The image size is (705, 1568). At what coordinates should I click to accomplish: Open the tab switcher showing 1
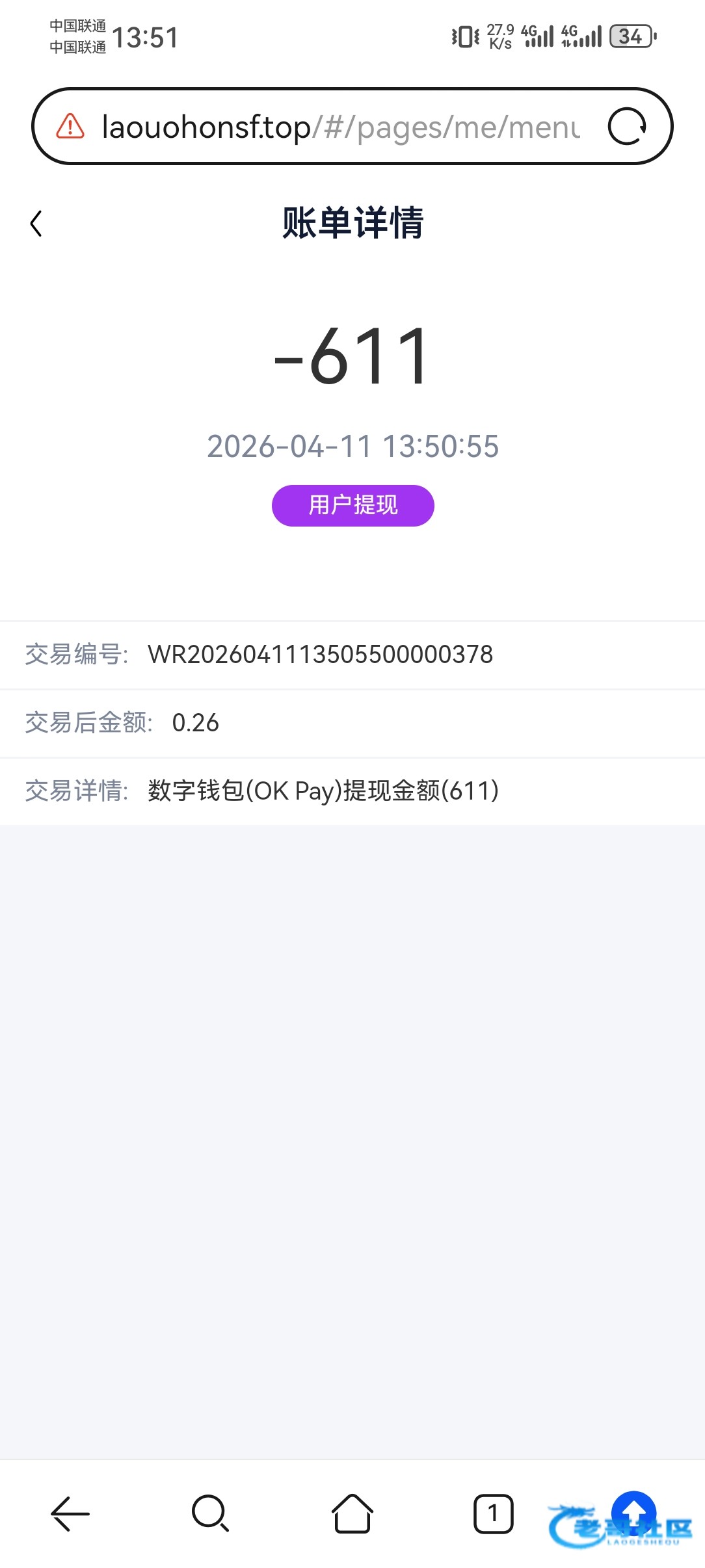[x=493, y=1513]
